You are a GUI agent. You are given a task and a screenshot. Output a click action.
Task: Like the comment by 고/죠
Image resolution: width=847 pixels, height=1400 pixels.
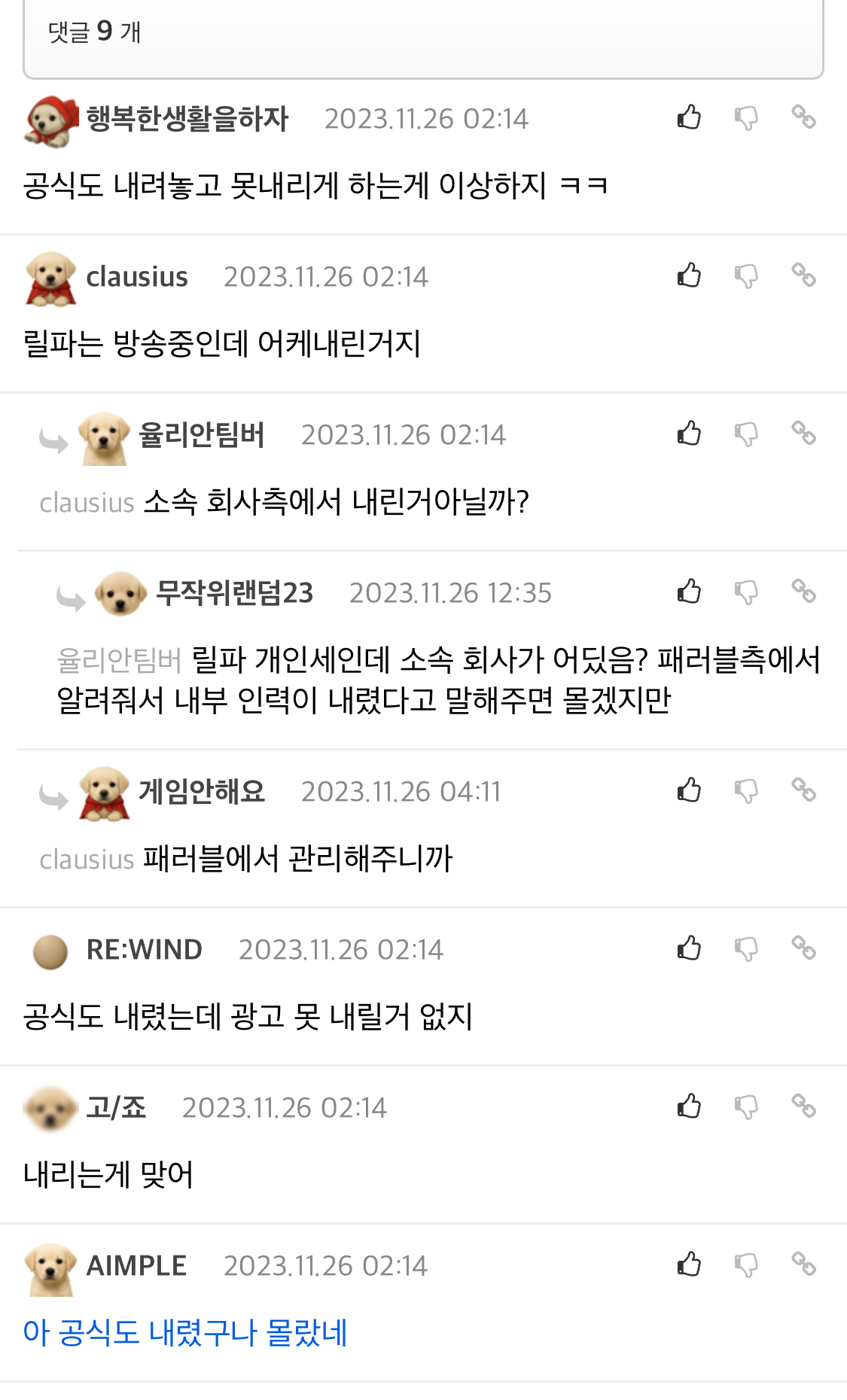pos(689,1106)
